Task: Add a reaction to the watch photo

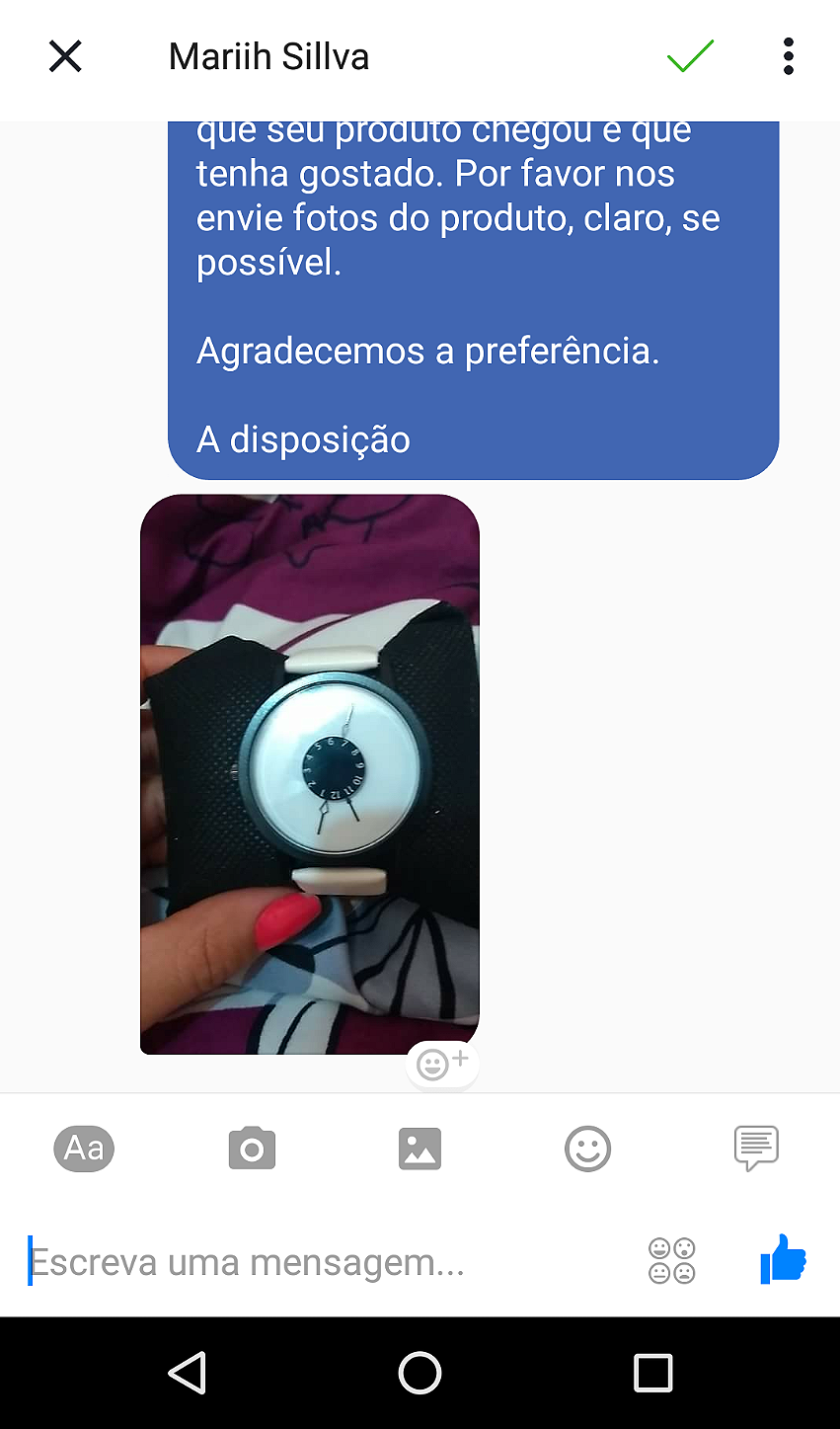Action: [441, 1065]
